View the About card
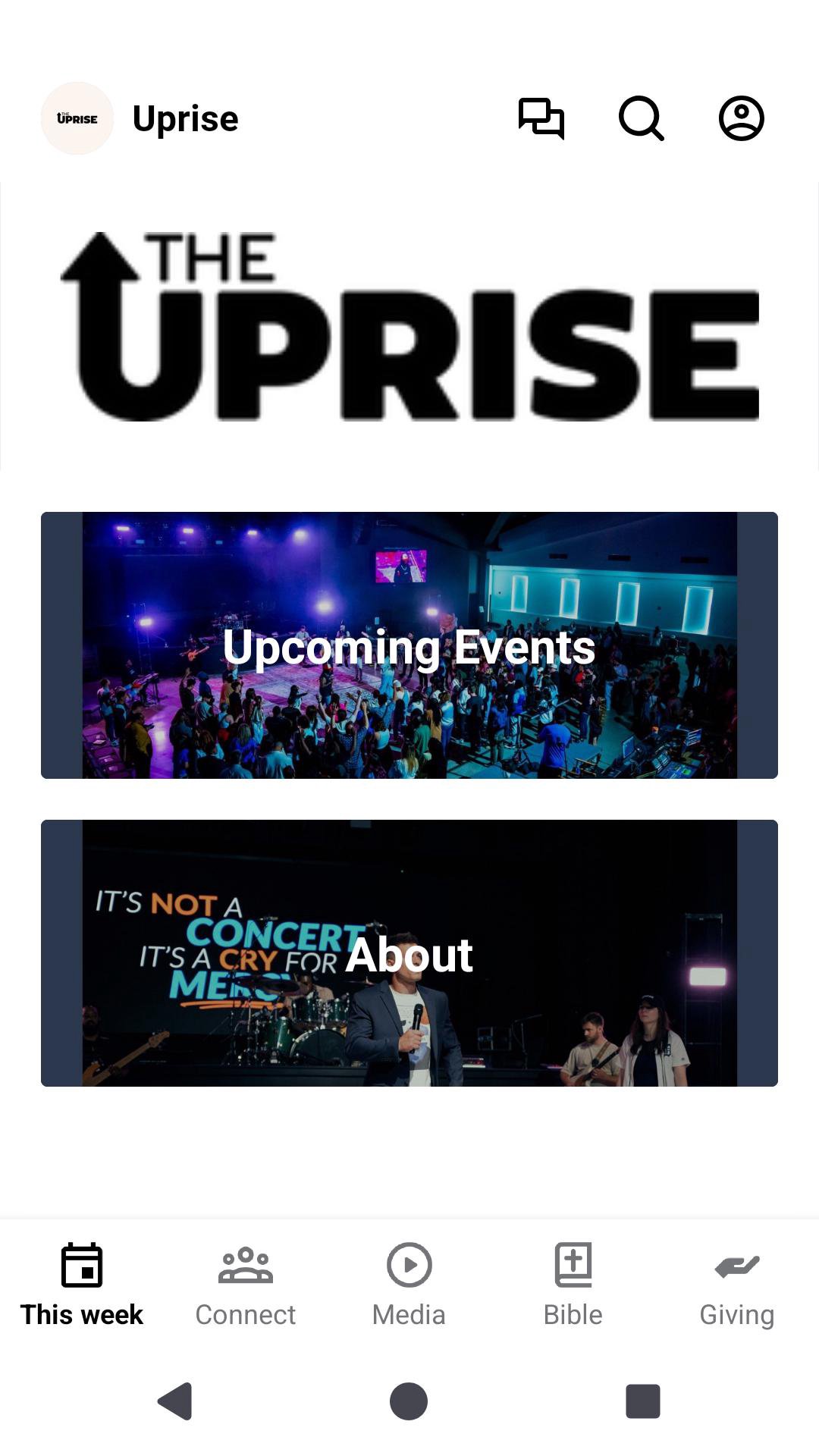This screenshot has height=1456, width=819. coord(409,953)
